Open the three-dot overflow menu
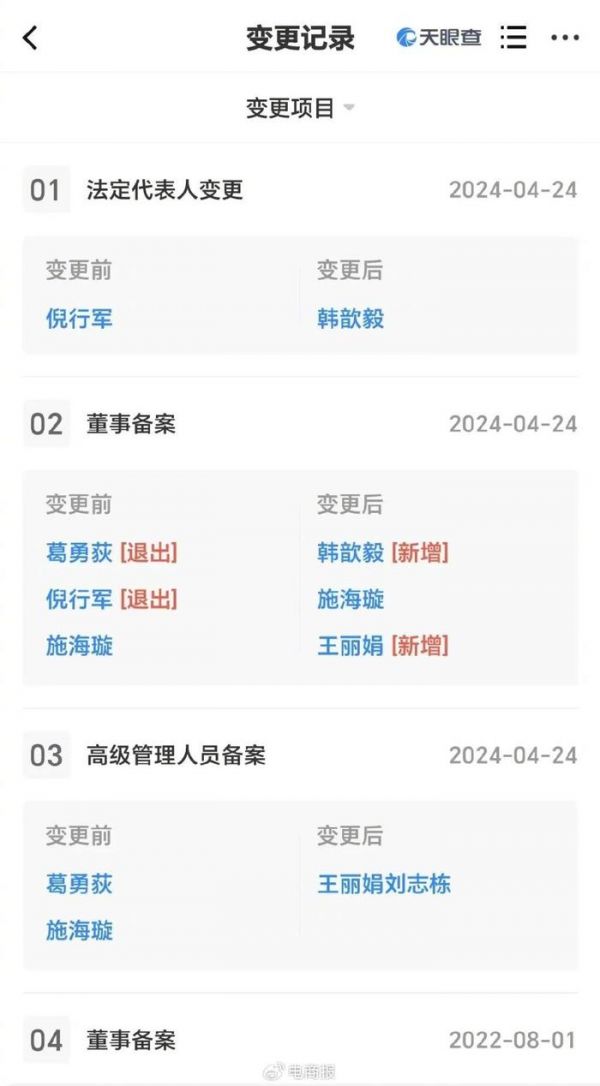This screenshot has width=600, height=1086. pyautogui.click(x=565, y=38)
